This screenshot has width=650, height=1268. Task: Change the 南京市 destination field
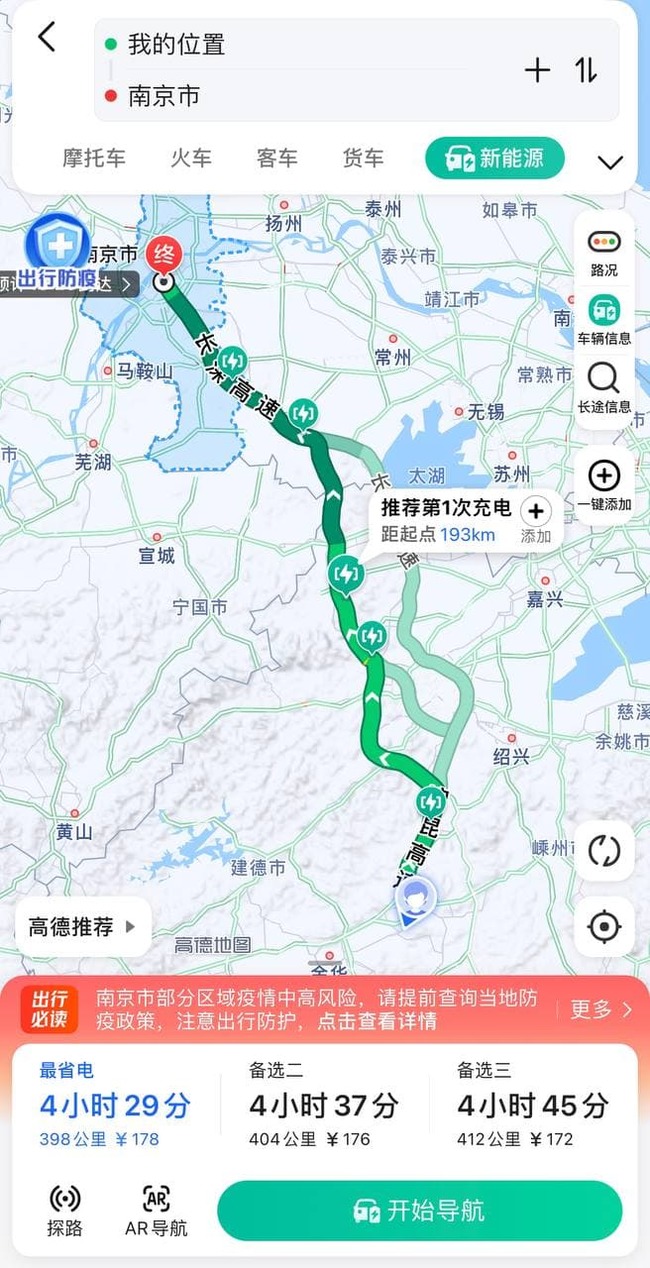300,96
